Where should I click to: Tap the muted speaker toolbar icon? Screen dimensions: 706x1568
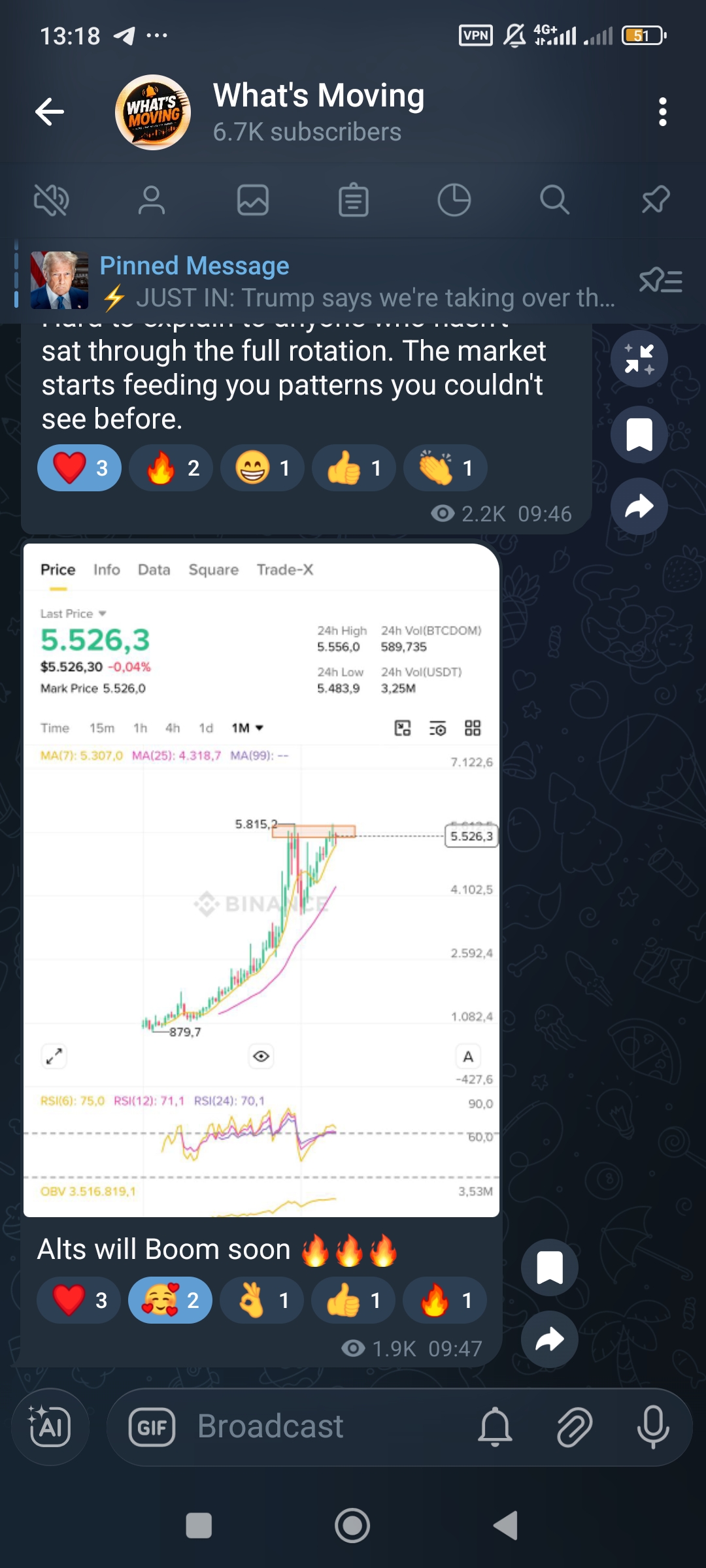pos(51,200)
